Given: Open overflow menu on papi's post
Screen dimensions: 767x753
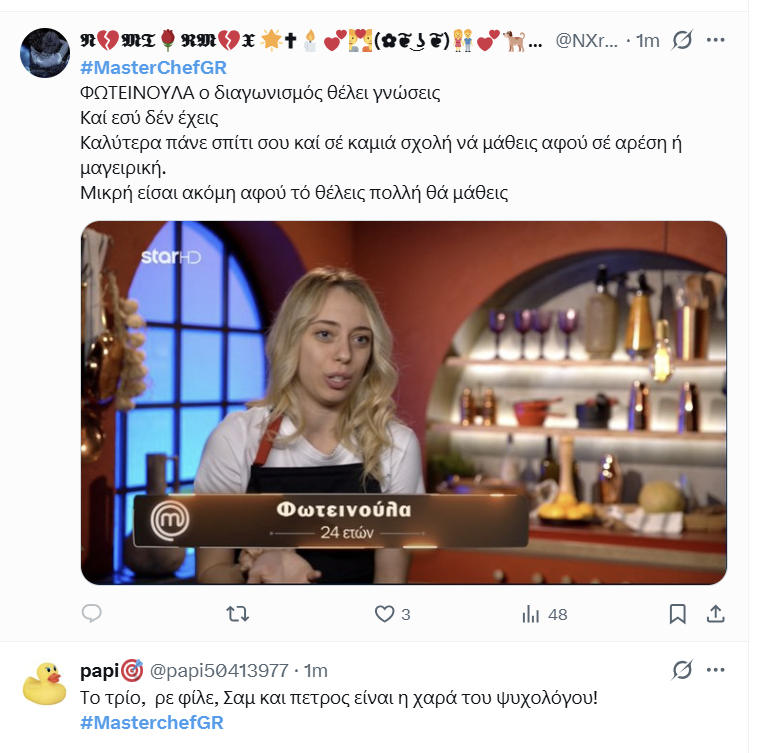Looking at the screenshot, I should pos(716,670).
